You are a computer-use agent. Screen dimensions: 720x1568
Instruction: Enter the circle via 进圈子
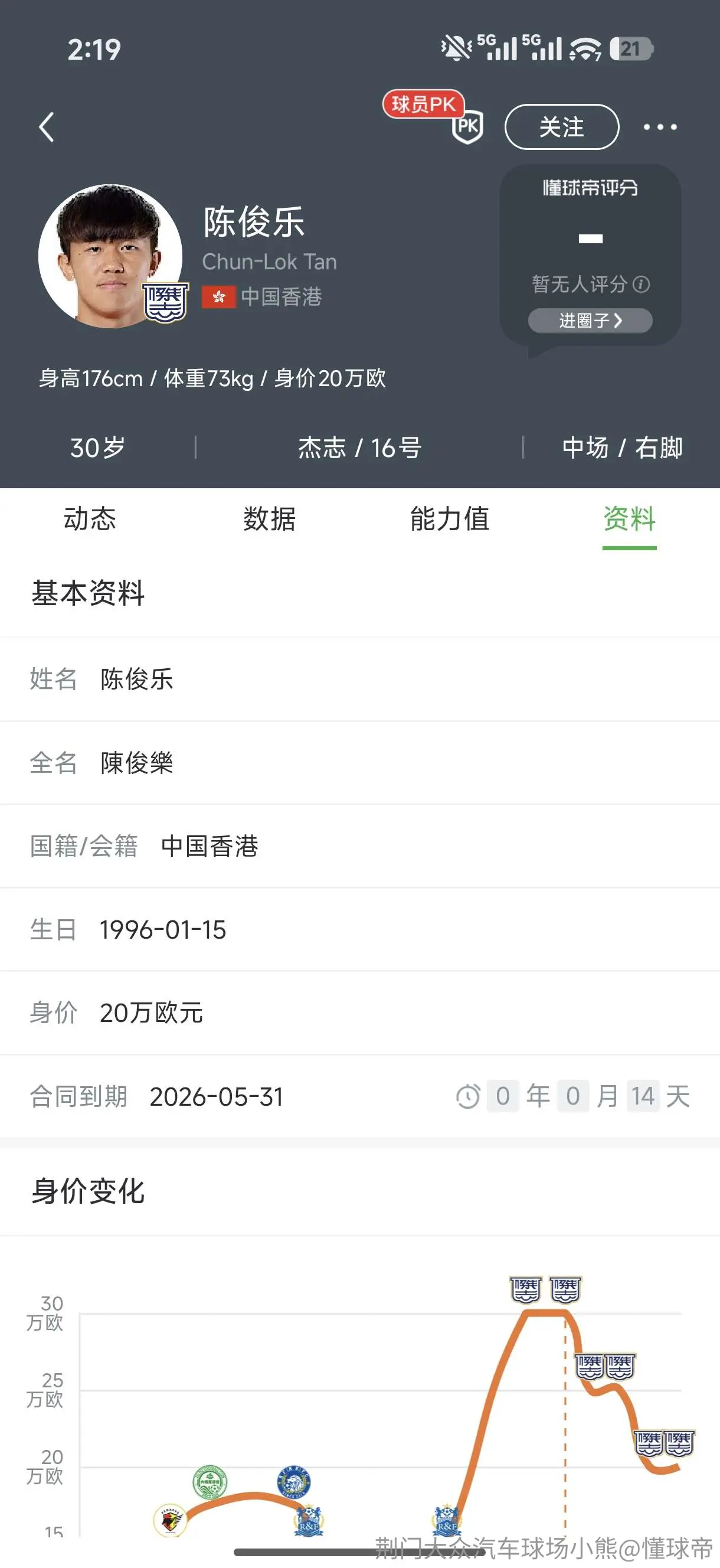coord(590,320)
